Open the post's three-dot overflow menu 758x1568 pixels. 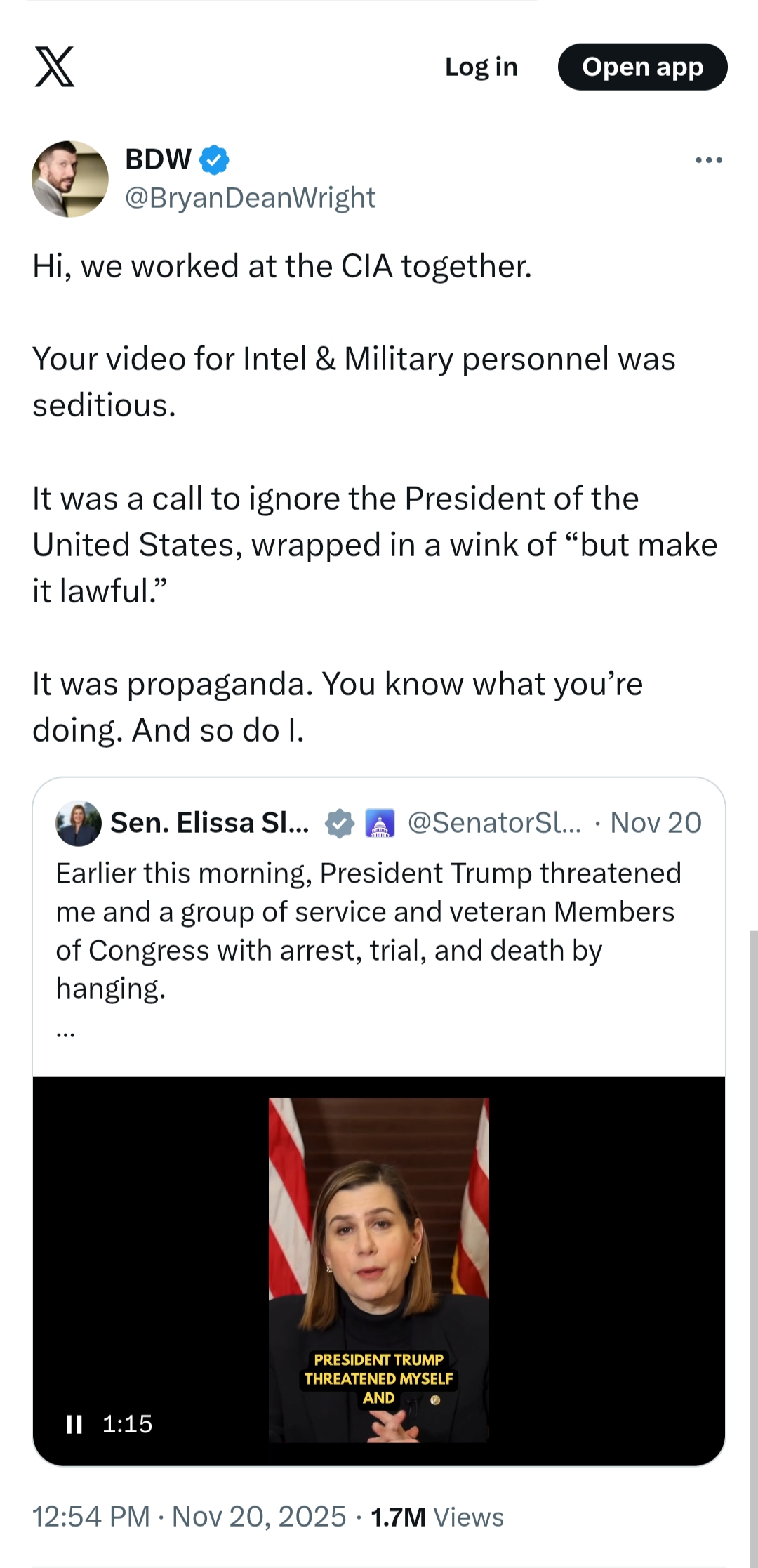click(x=708, y=160)
